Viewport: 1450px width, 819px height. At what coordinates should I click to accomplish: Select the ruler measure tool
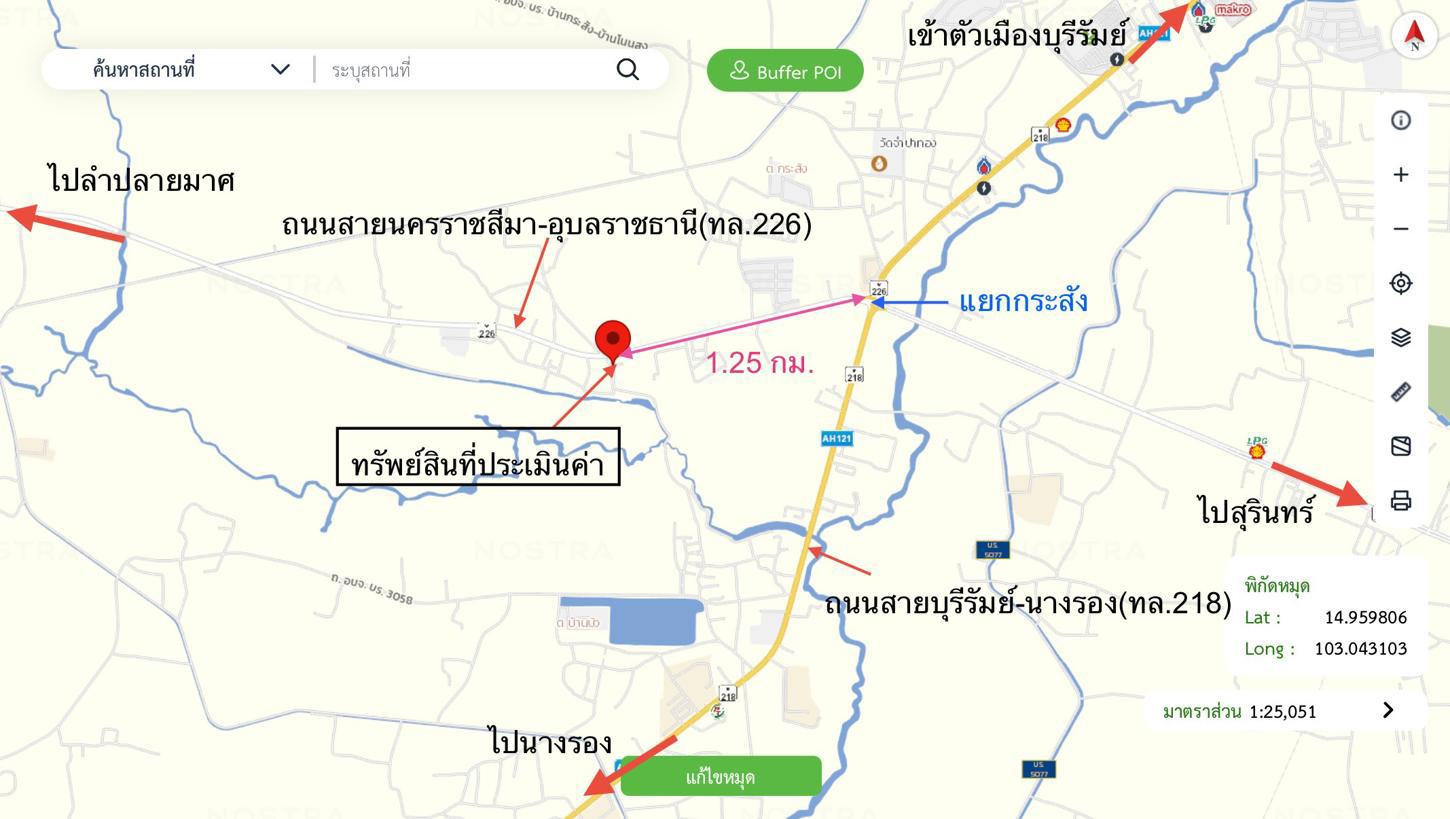(1401, 392)
